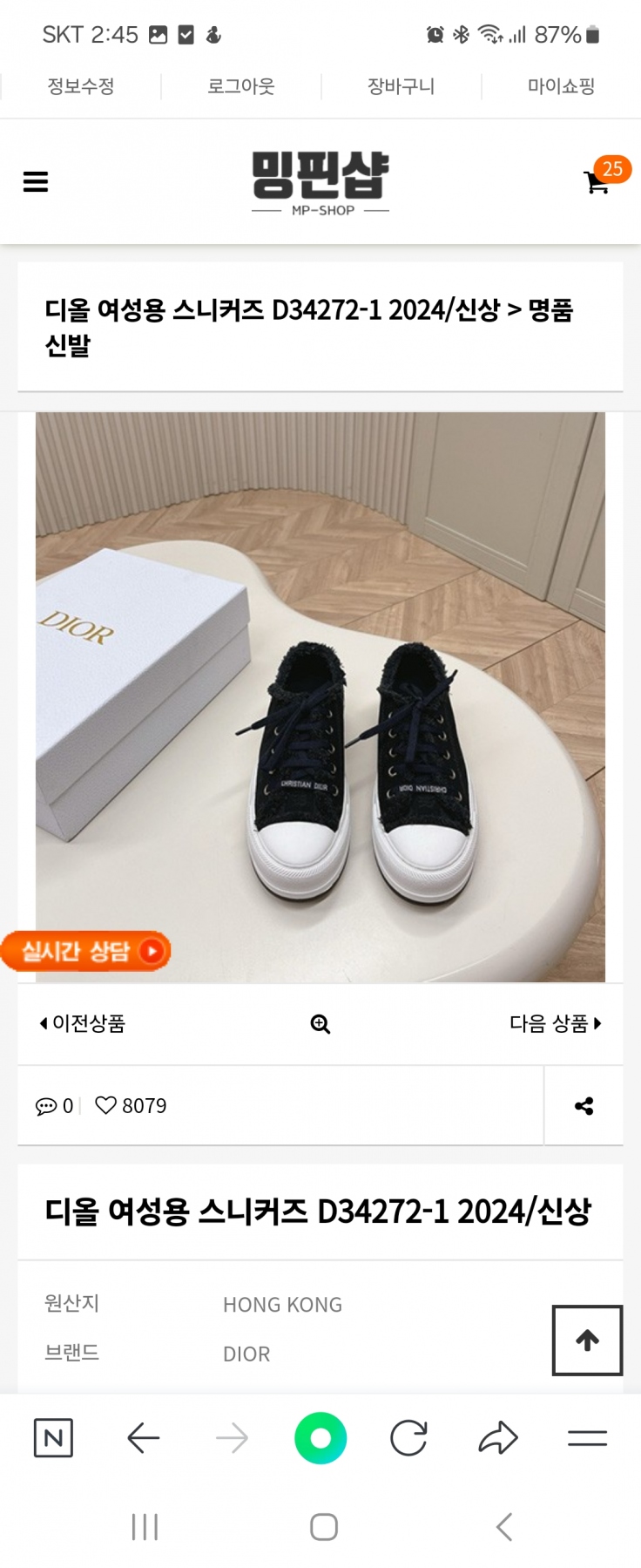Start 실시간 상담 live chat
This screenshot has width=641, height=1568.
coord(85,951)
